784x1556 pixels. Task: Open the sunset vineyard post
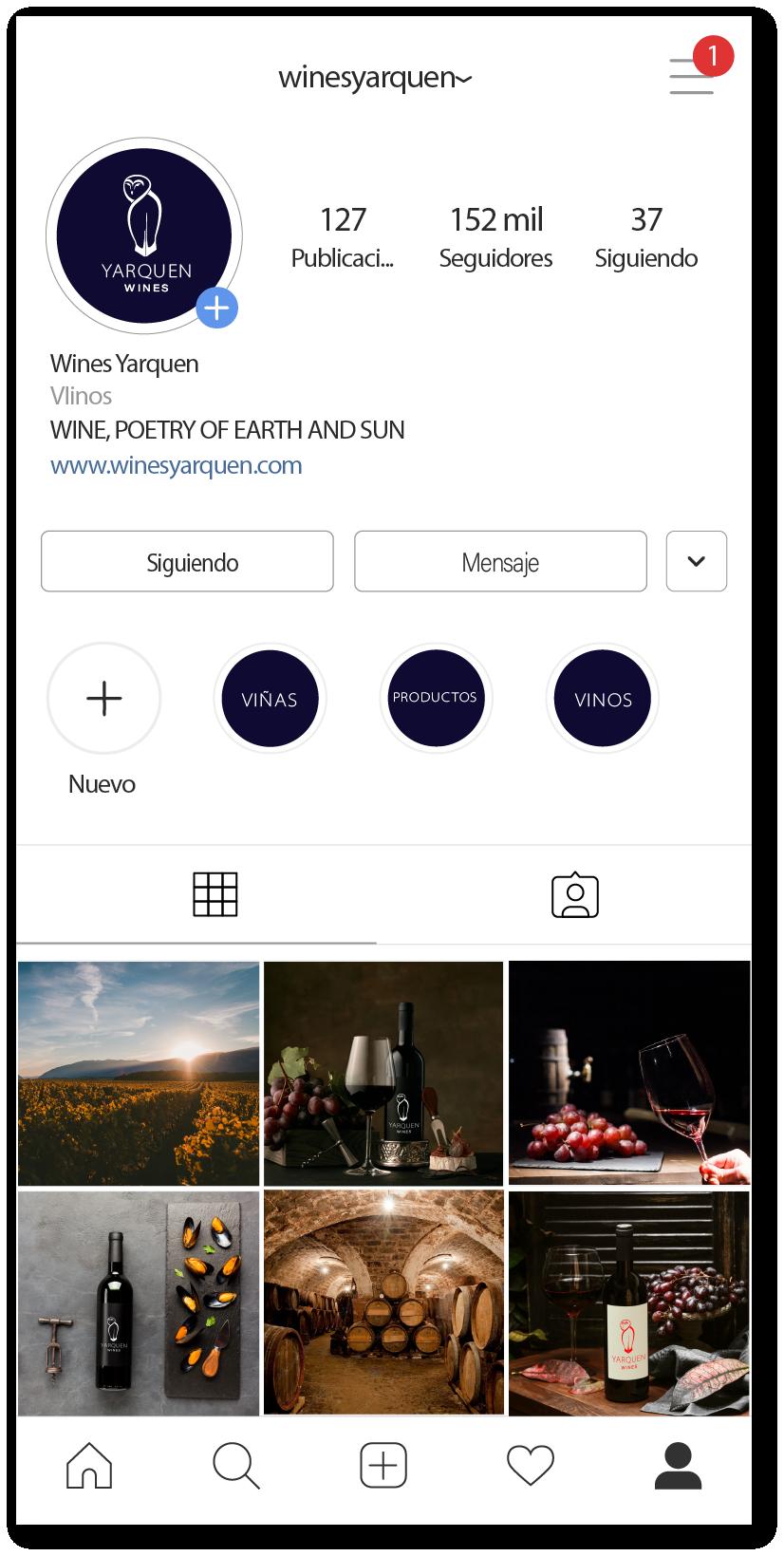click(x=139, y=1073)
